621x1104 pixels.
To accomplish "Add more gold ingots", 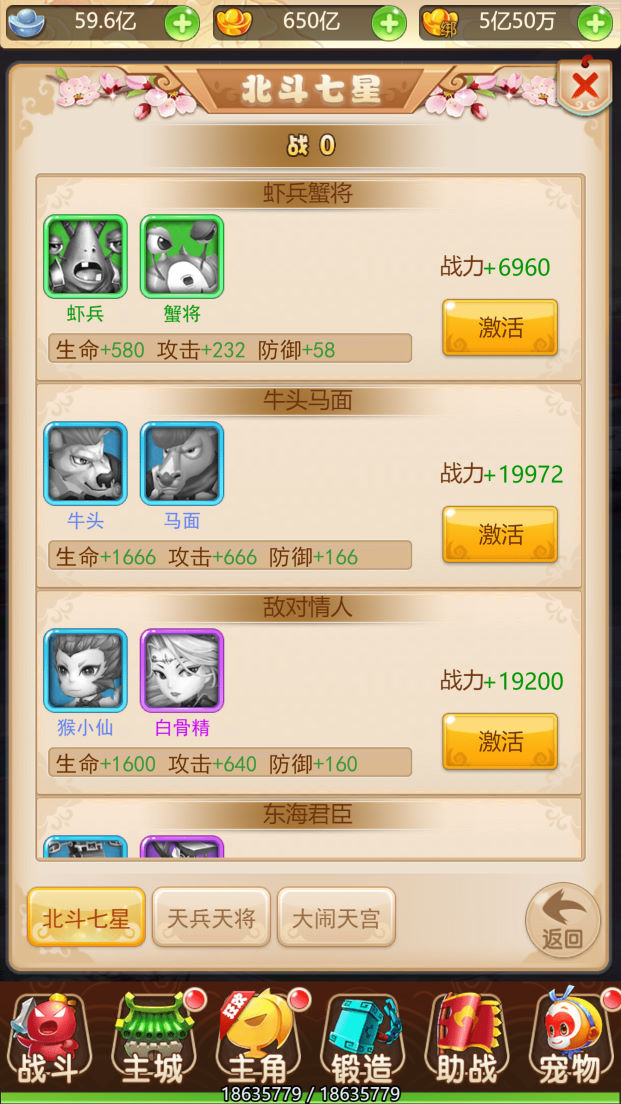I will pos(389,22).
